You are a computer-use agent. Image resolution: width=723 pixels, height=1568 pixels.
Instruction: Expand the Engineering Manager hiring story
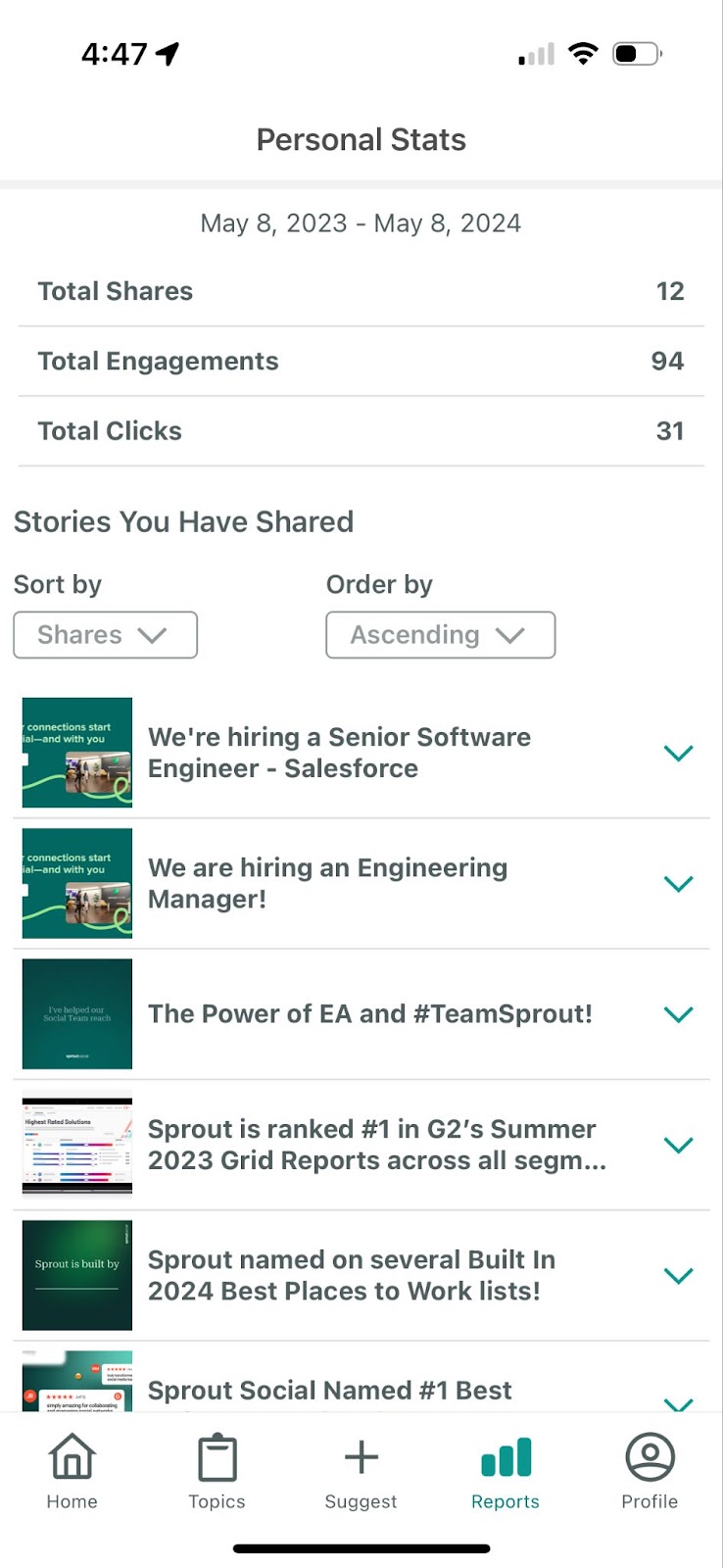pyautogui.click(x=678, y=883)
